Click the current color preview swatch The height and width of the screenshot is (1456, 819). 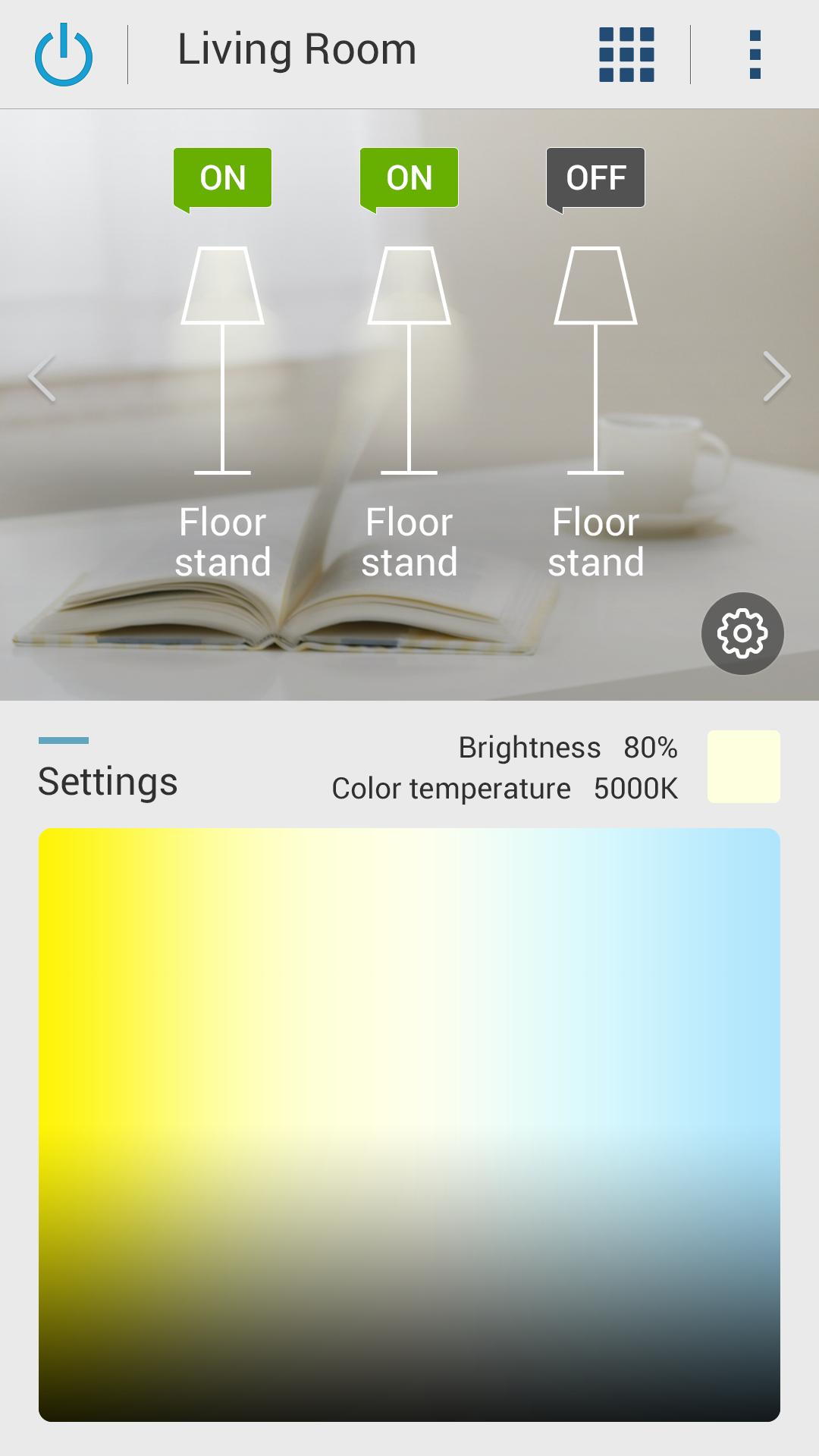click(x=744, y=766)
